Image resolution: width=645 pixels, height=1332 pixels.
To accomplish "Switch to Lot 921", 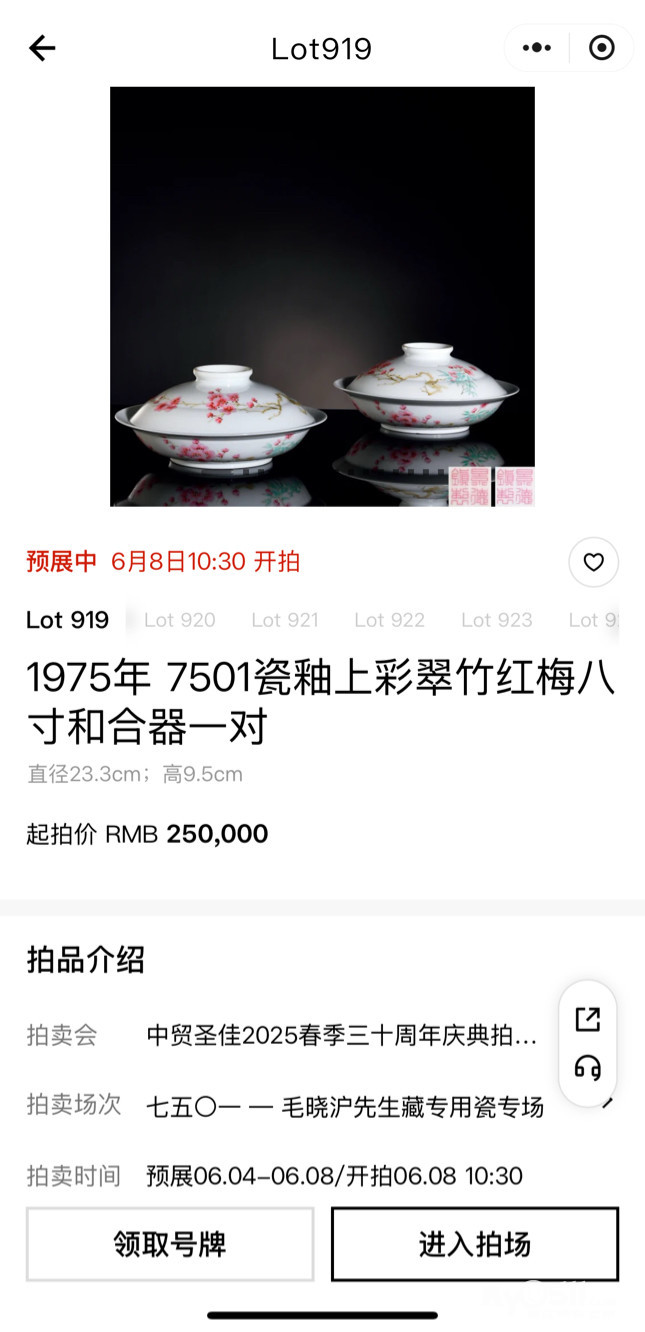I will pyautogui.click(x=285, y=620).
